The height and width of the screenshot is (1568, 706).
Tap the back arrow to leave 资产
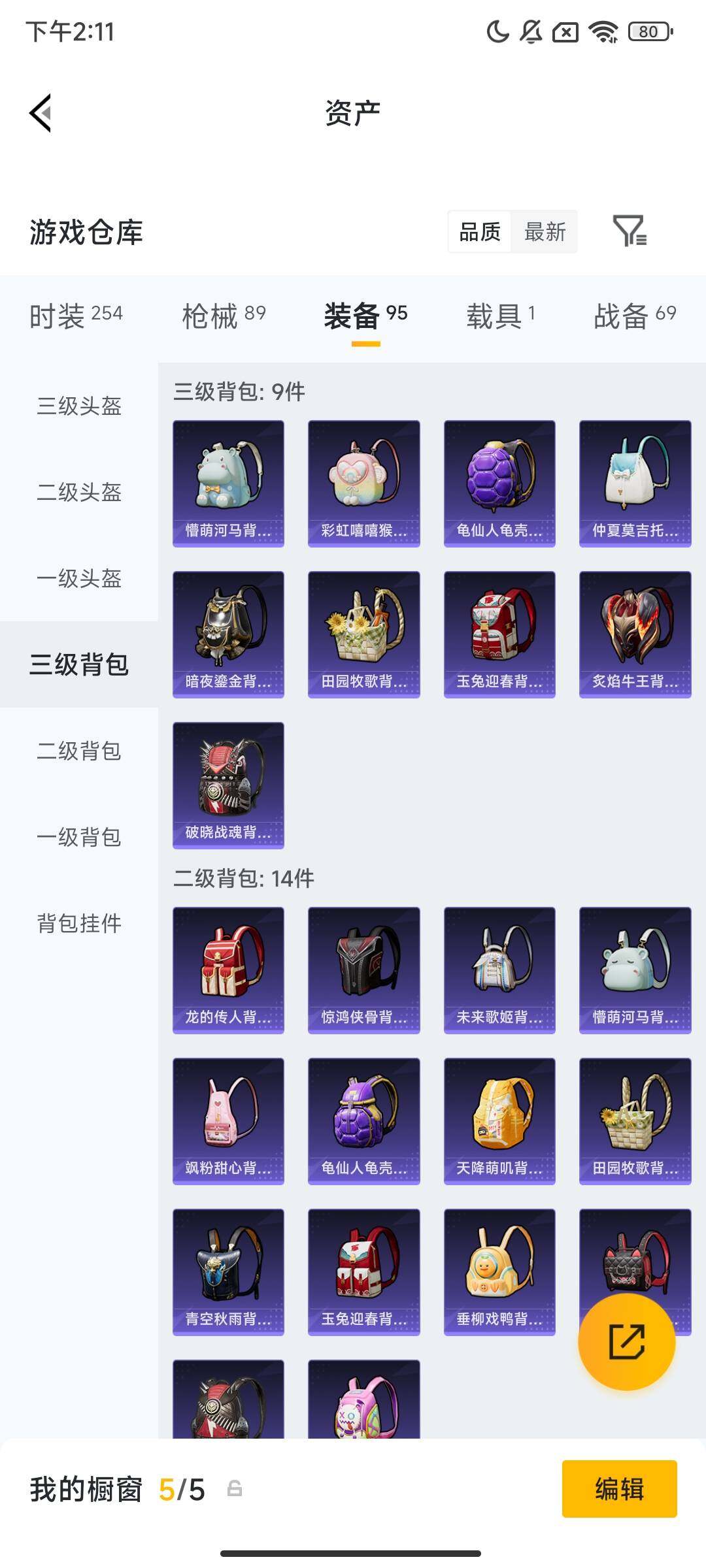tap(39, 112)
